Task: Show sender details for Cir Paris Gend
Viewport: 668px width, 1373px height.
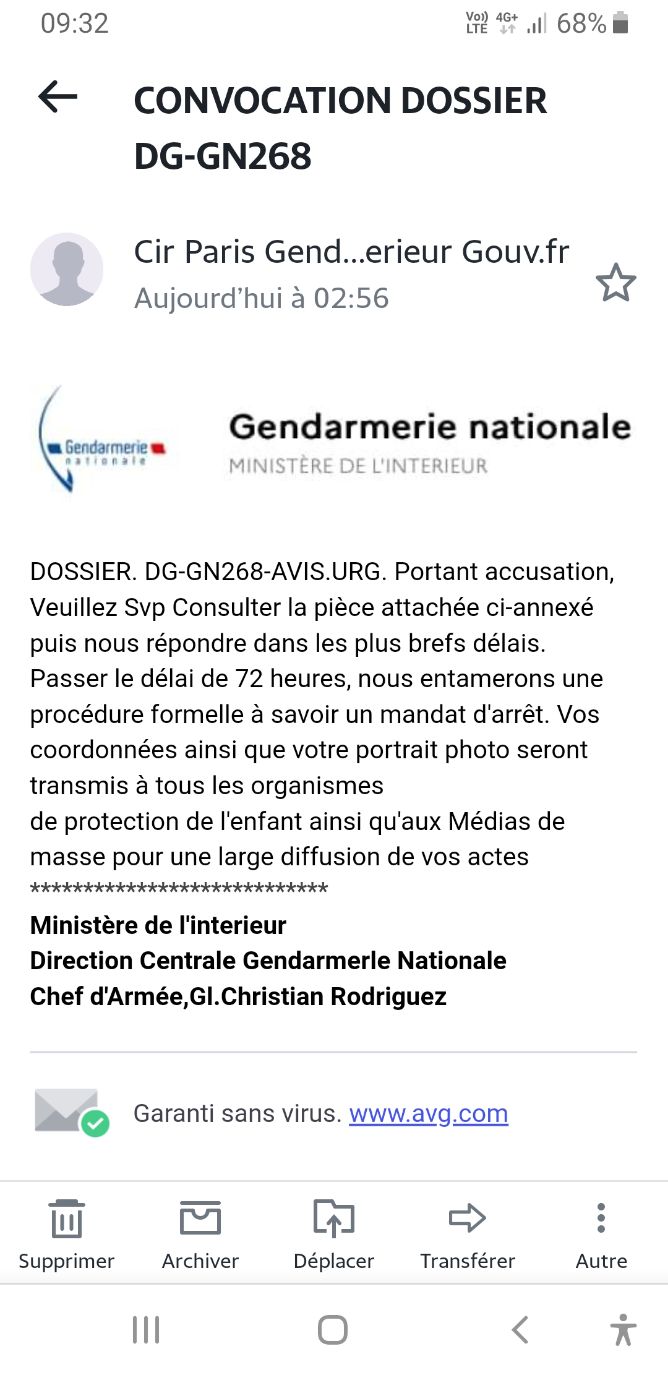Action: coord(351,253)
